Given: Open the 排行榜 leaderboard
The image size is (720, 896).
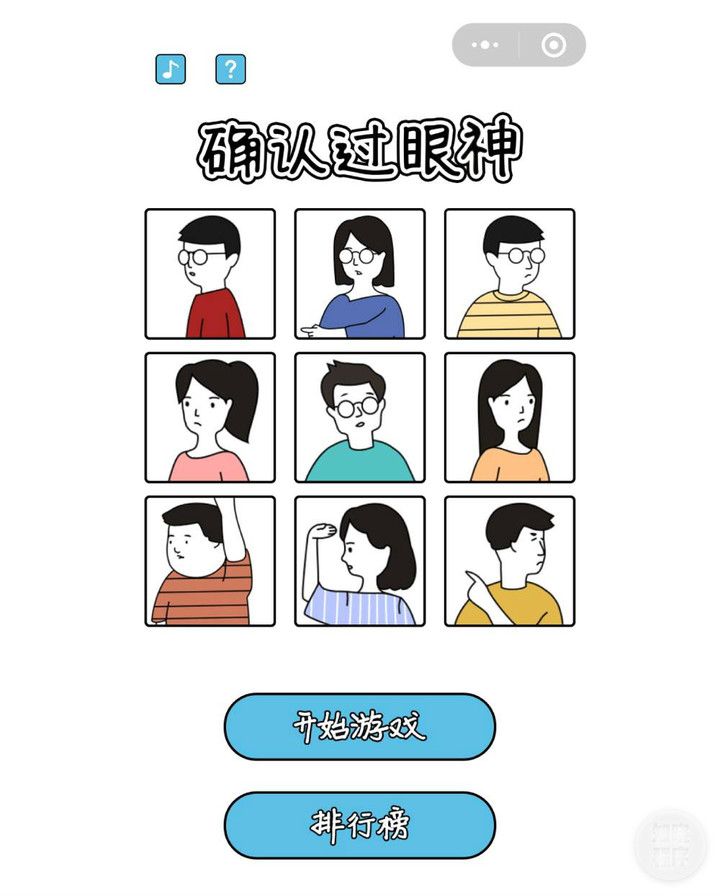Looking at the screenshot, I should click(360, 825).
